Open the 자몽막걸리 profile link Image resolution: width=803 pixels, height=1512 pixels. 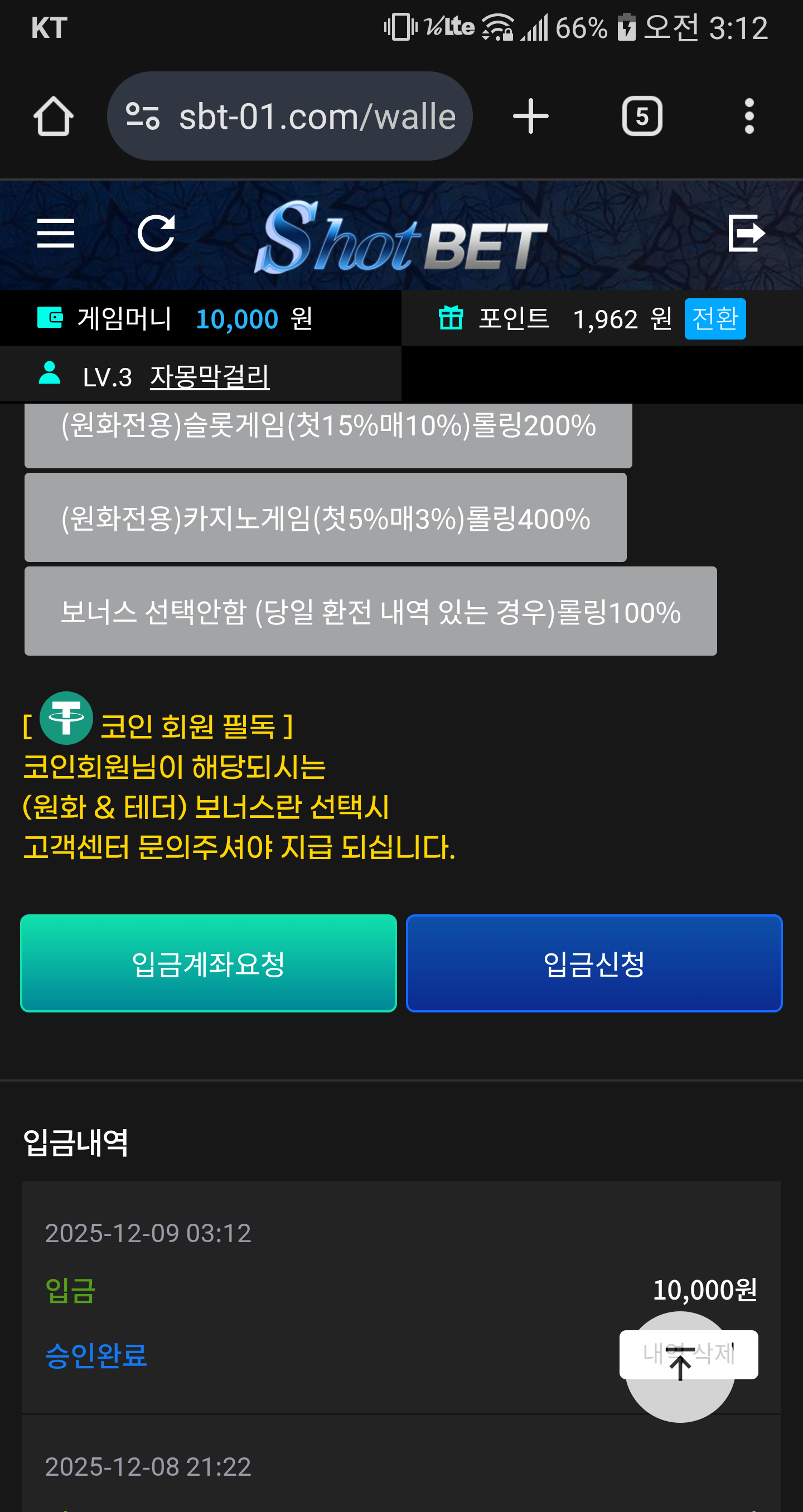point(210,377)
